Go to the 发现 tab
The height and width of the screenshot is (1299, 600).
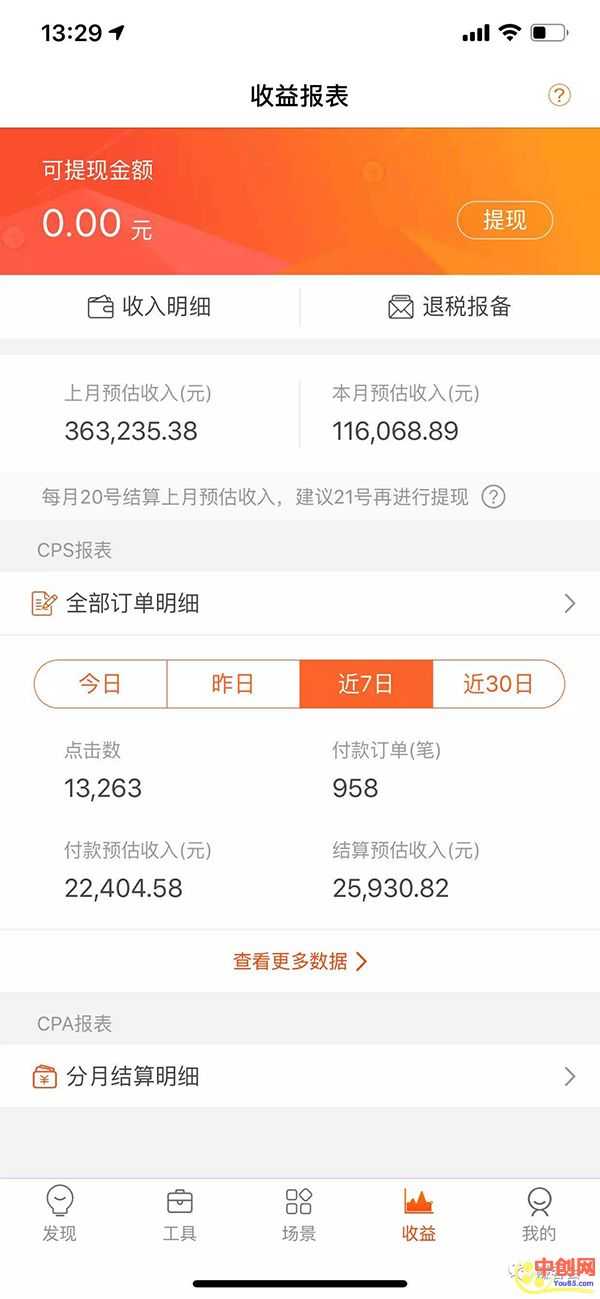pyautogui.click(x=60, y=1214)
